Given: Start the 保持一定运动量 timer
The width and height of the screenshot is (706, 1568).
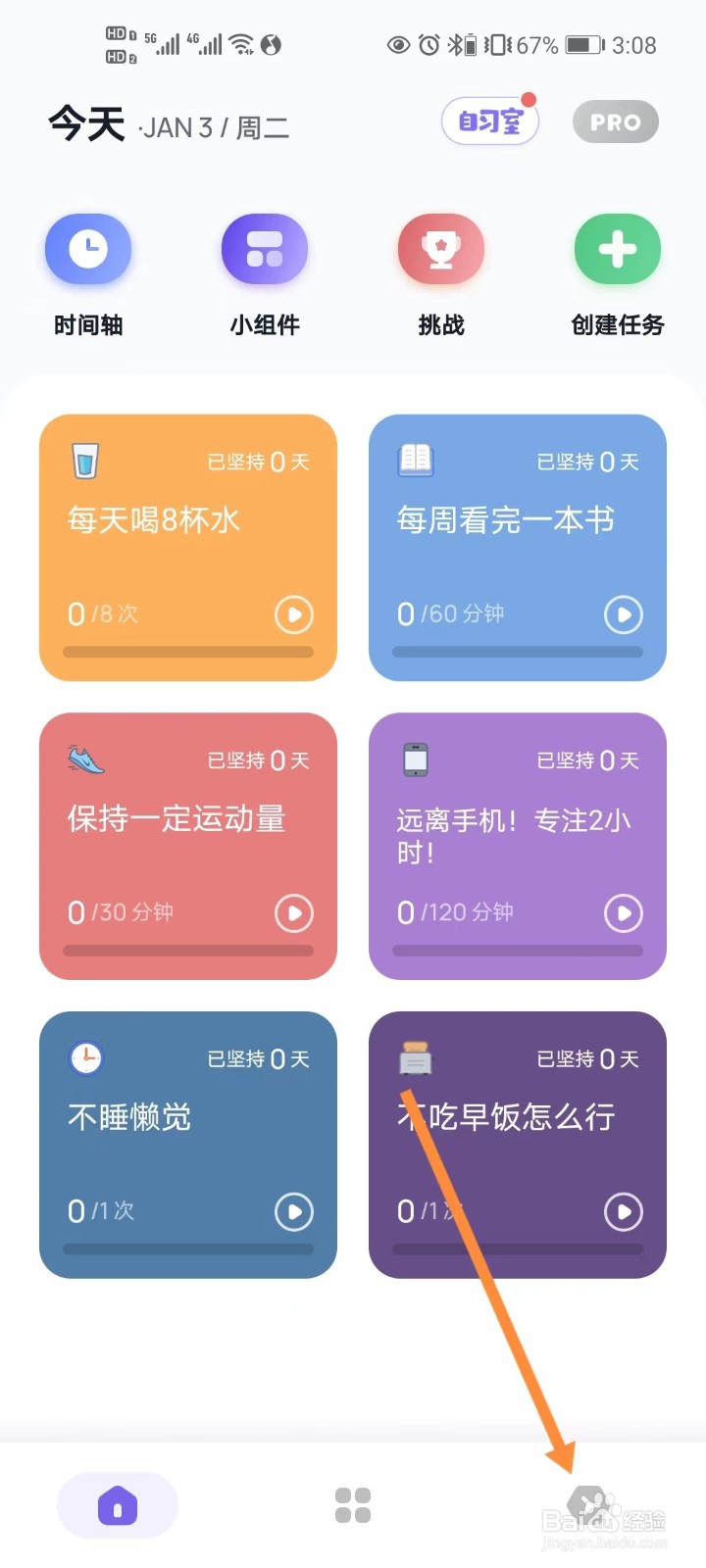Looking at the screenshot, I should pyautogui.click(x=294, y=913).
